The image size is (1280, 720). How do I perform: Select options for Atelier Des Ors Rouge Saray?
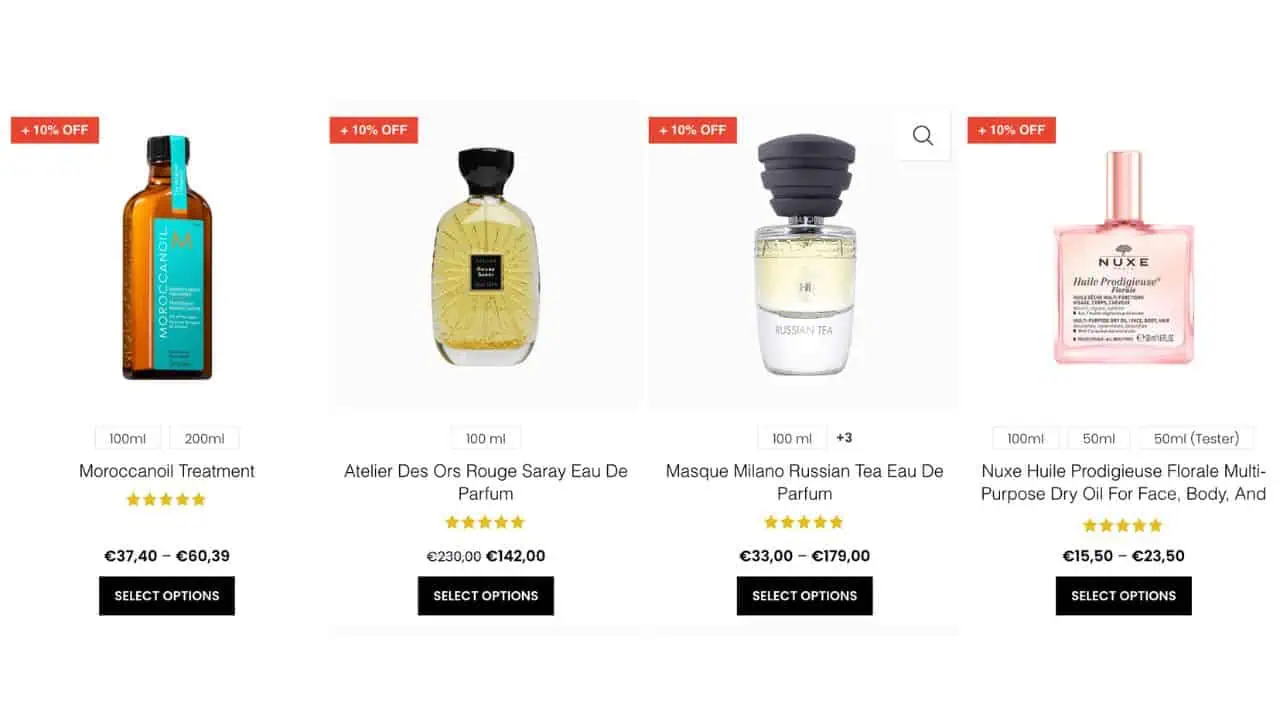click(x=486, y=596)
